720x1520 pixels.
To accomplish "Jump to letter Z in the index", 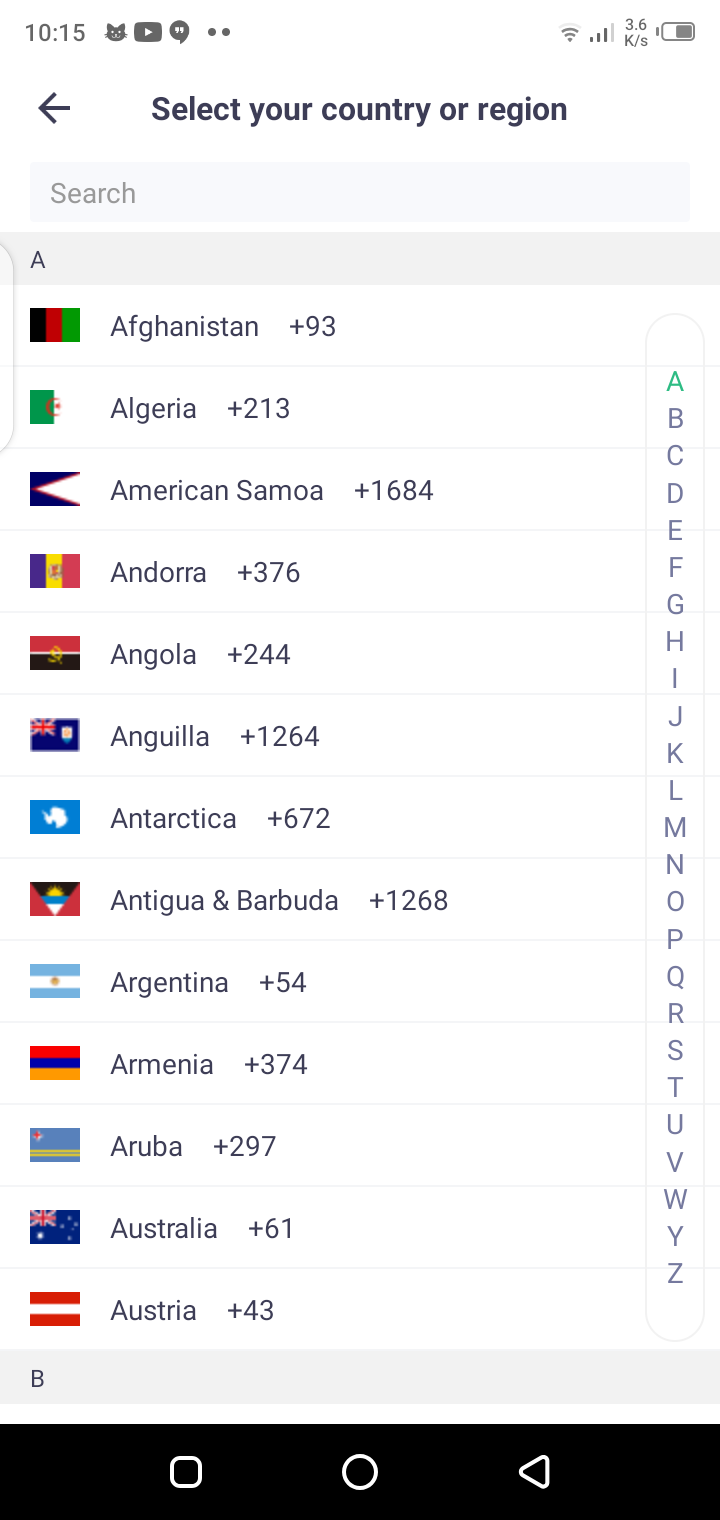I will pos(675,1273).
